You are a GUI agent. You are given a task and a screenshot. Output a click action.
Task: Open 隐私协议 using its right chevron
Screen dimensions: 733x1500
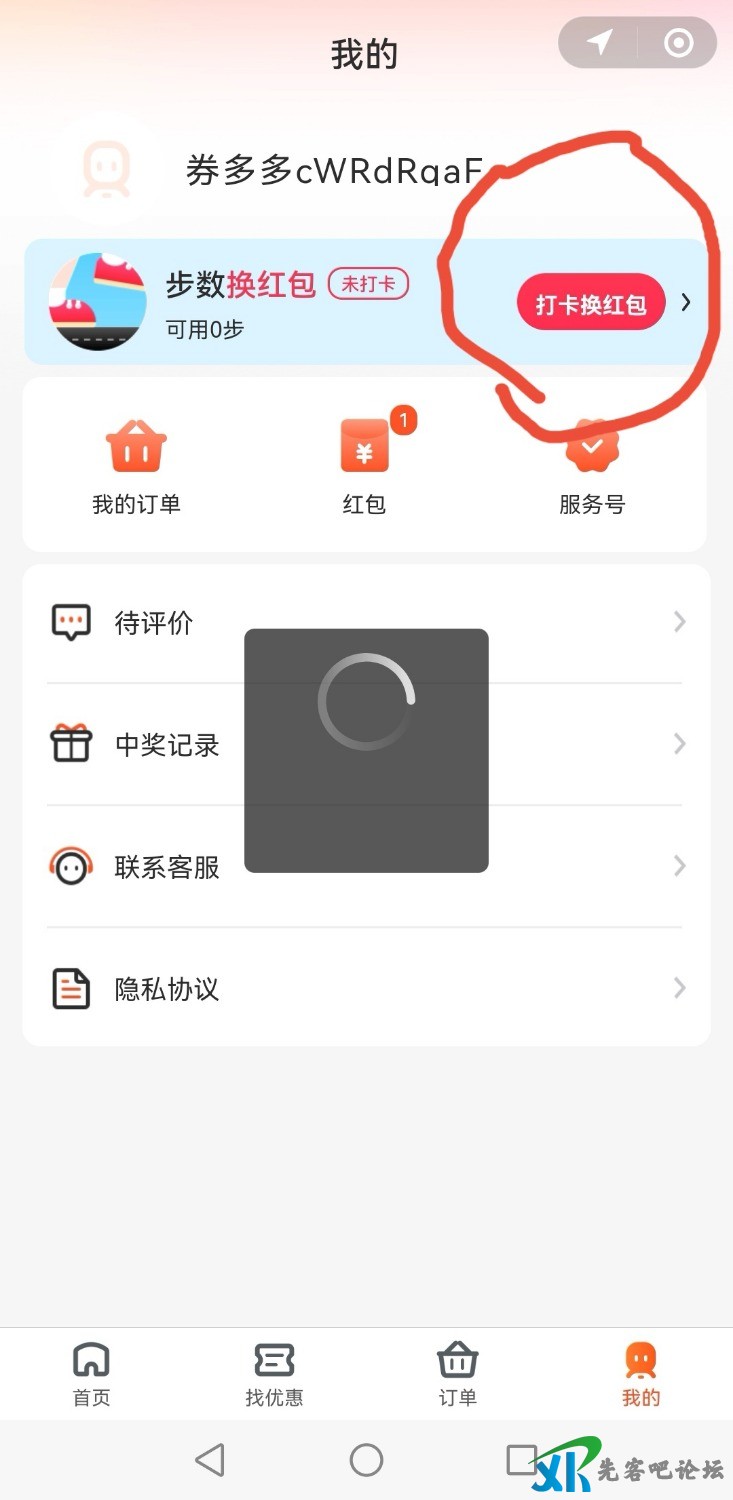pos(680,988)
